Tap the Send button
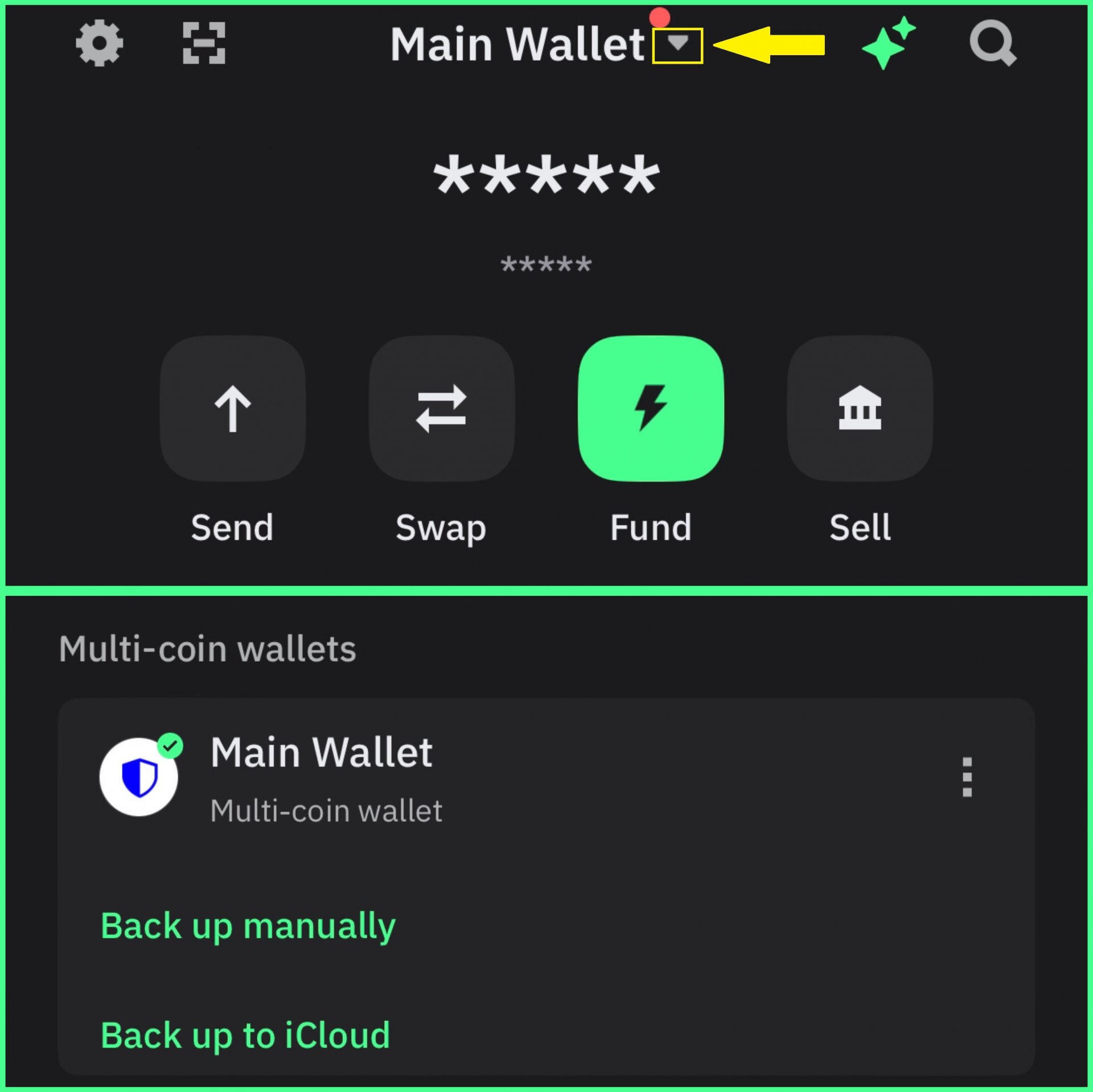This screenshot has height=1092, width=1093. click(x=232, y=409)
